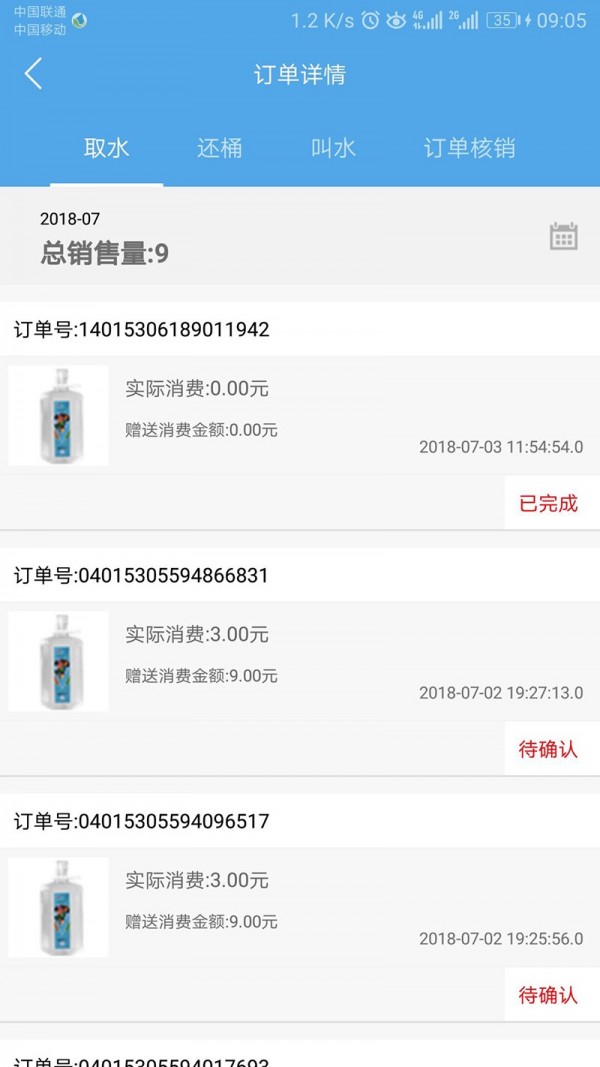Open the calendar date picker
600x1067 pixels.
click(564, 237)
